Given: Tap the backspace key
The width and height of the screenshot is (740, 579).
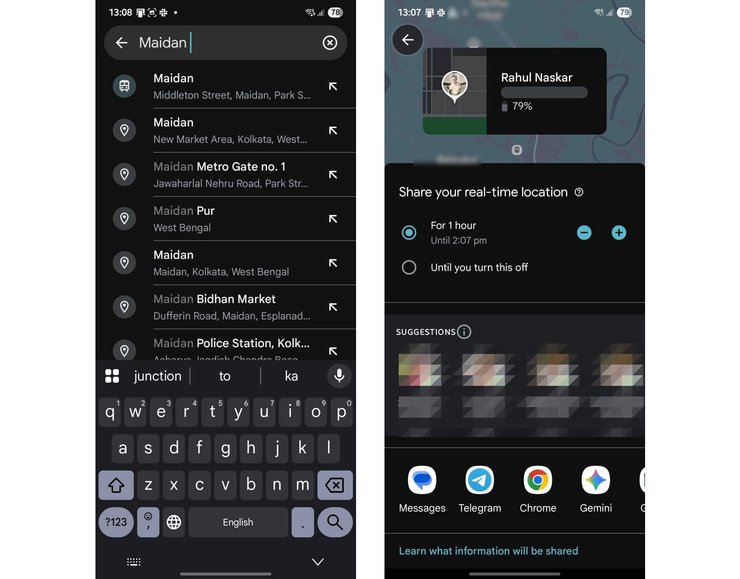Looking at the screenshot, I should (x=334, y=485).
